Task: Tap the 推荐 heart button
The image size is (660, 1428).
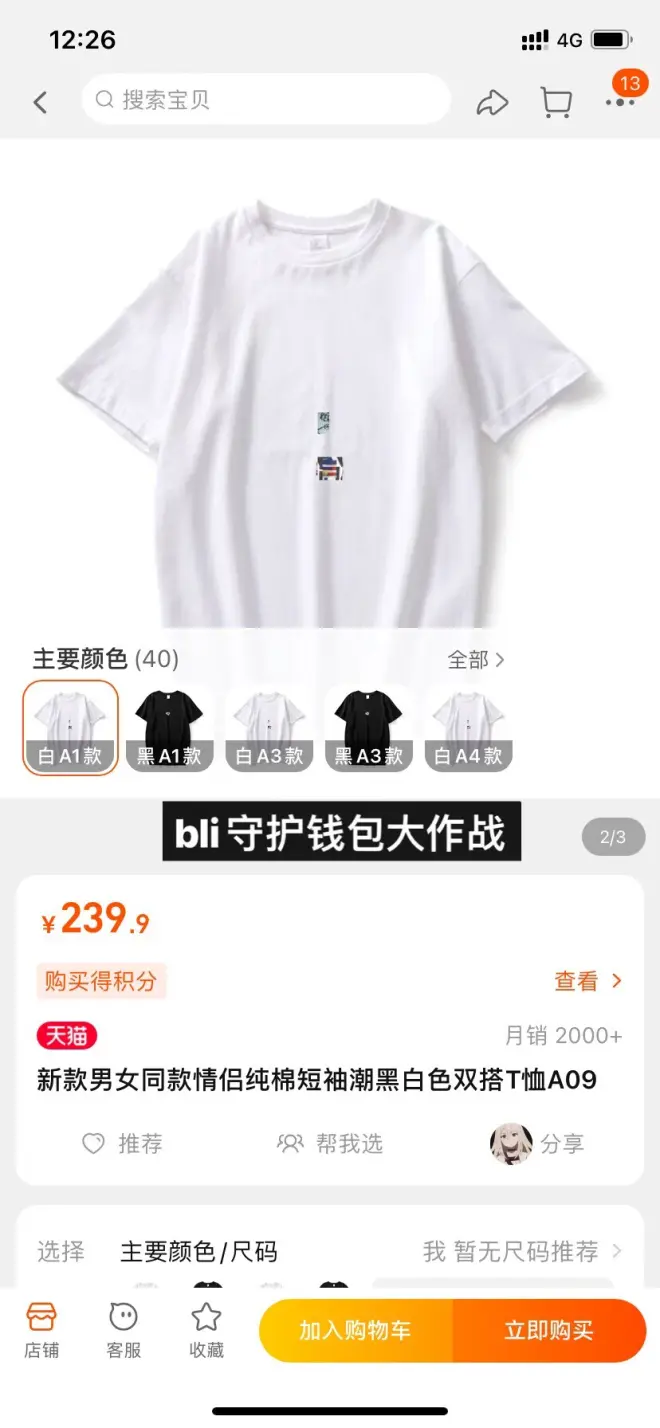Action: (x=122, y=1144)
